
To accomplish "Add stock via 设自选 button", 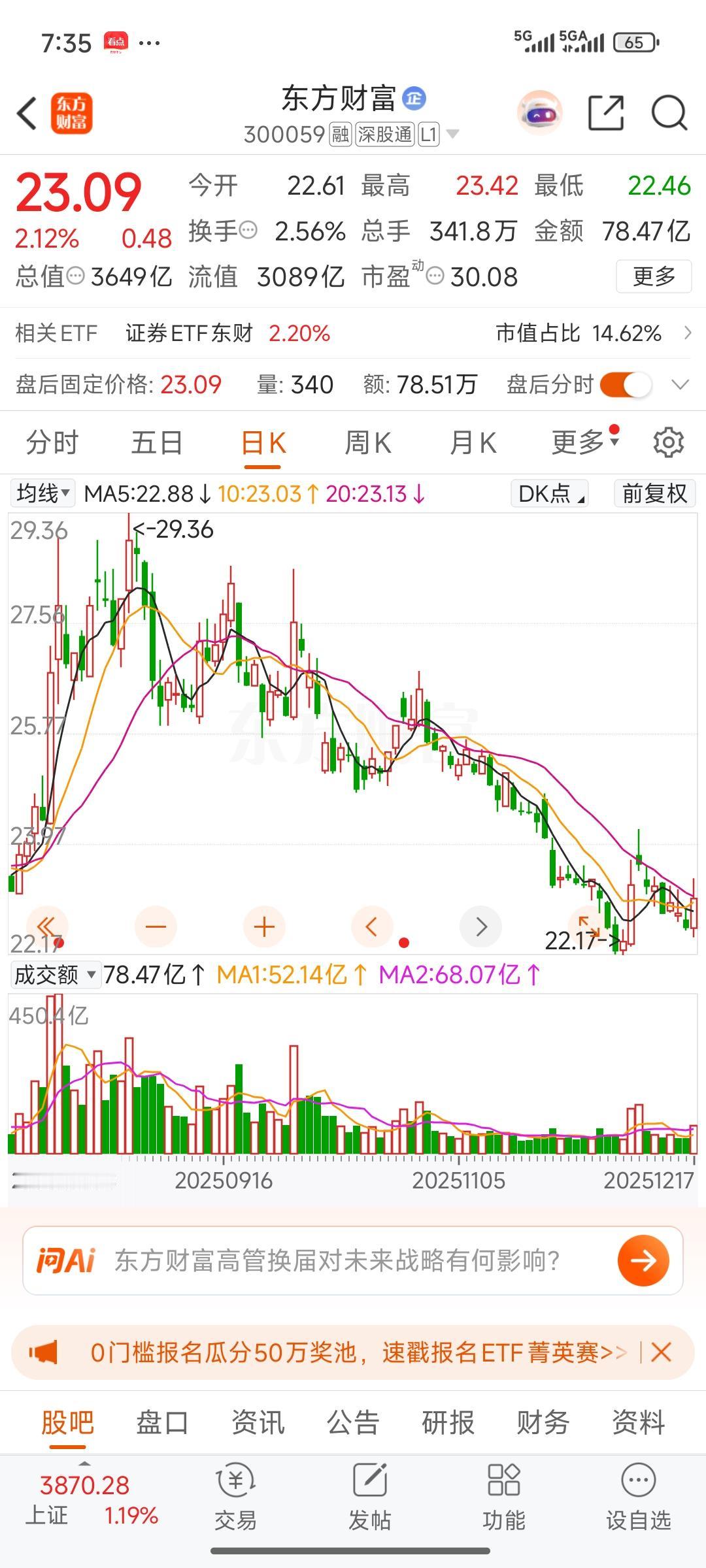I will (x=639, y=1495).
